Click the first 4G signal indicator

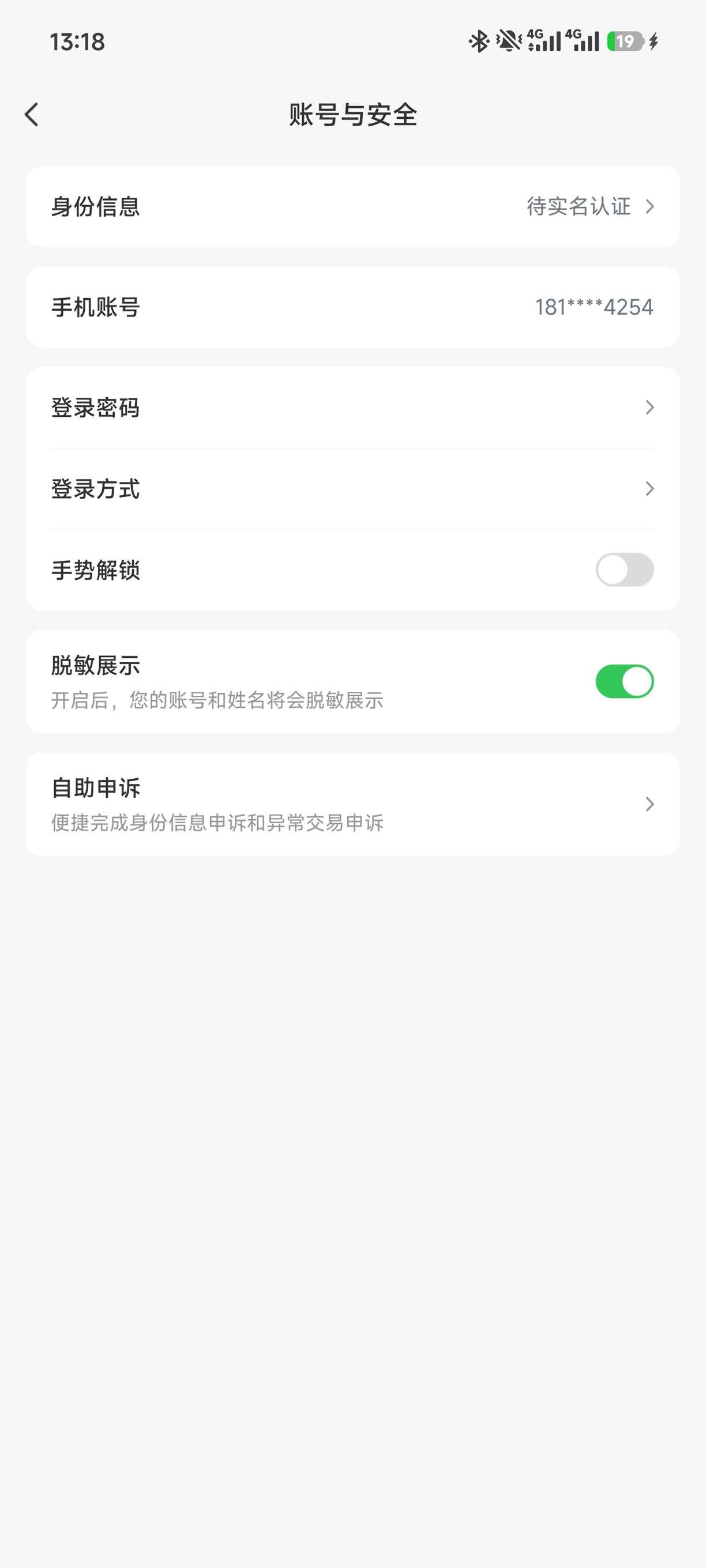tap(544, 42)
